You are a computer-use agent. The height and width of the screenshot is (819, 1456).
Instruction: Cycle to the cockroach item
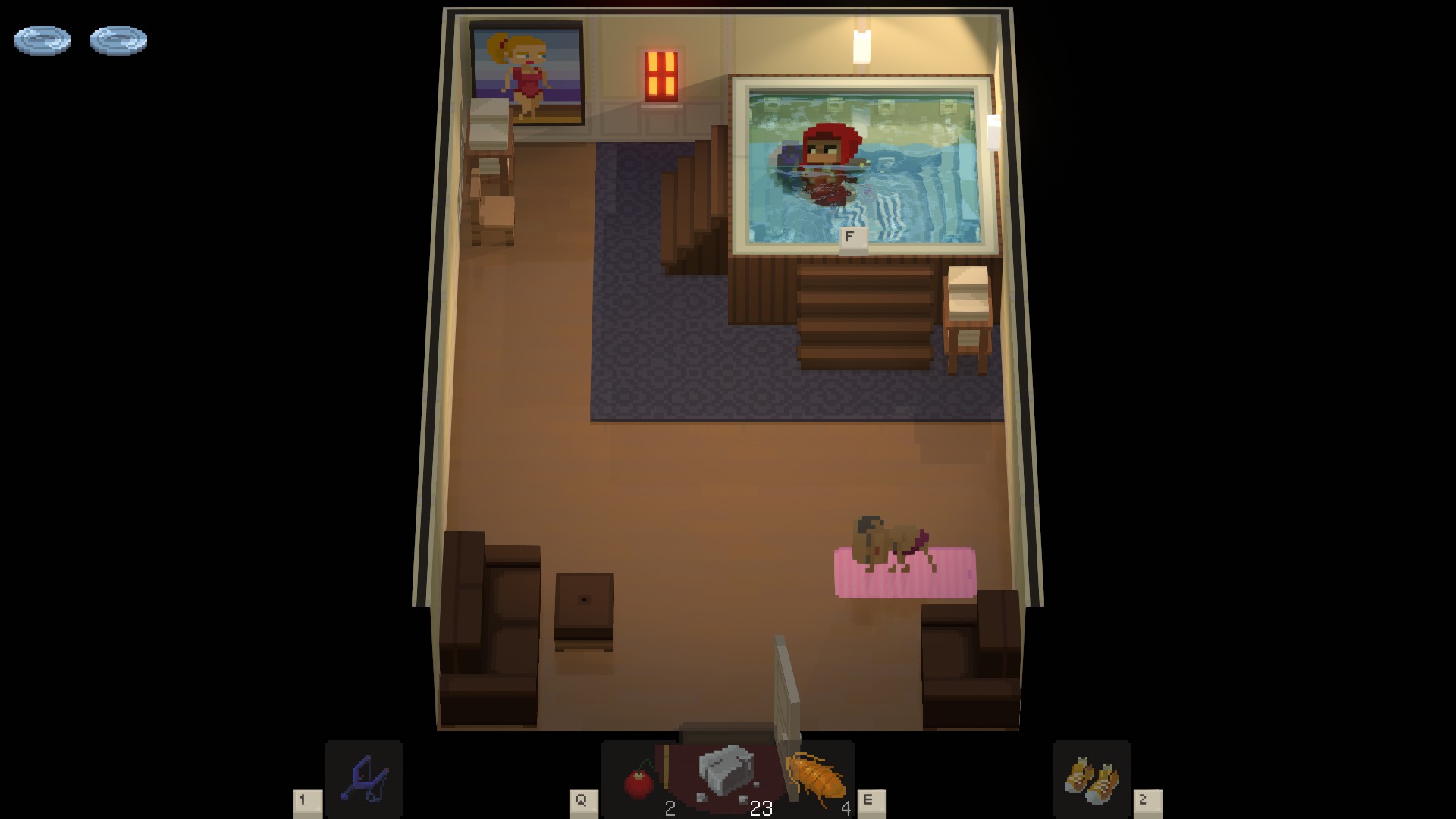pos(817,777)
